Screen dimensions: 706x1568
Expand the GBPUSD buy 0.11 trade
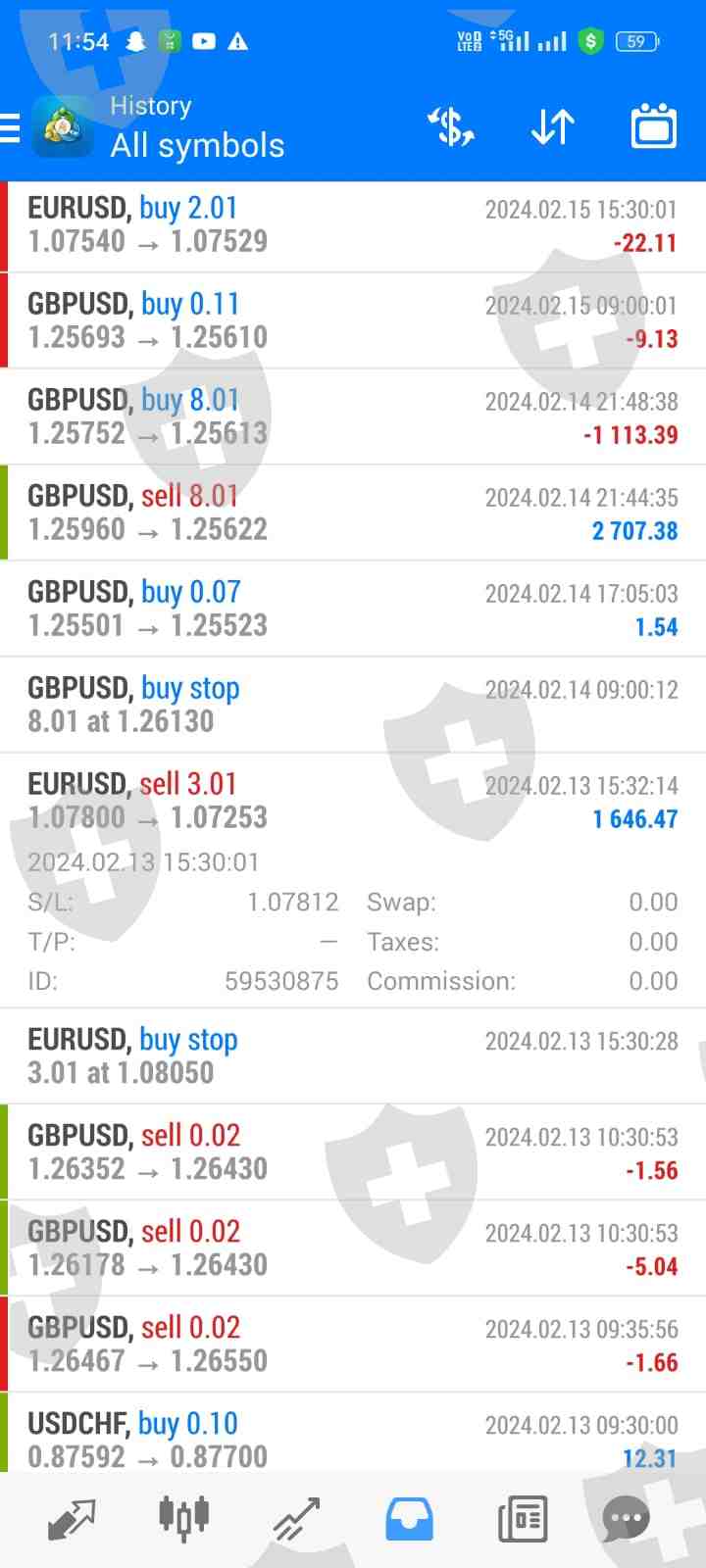353,321
